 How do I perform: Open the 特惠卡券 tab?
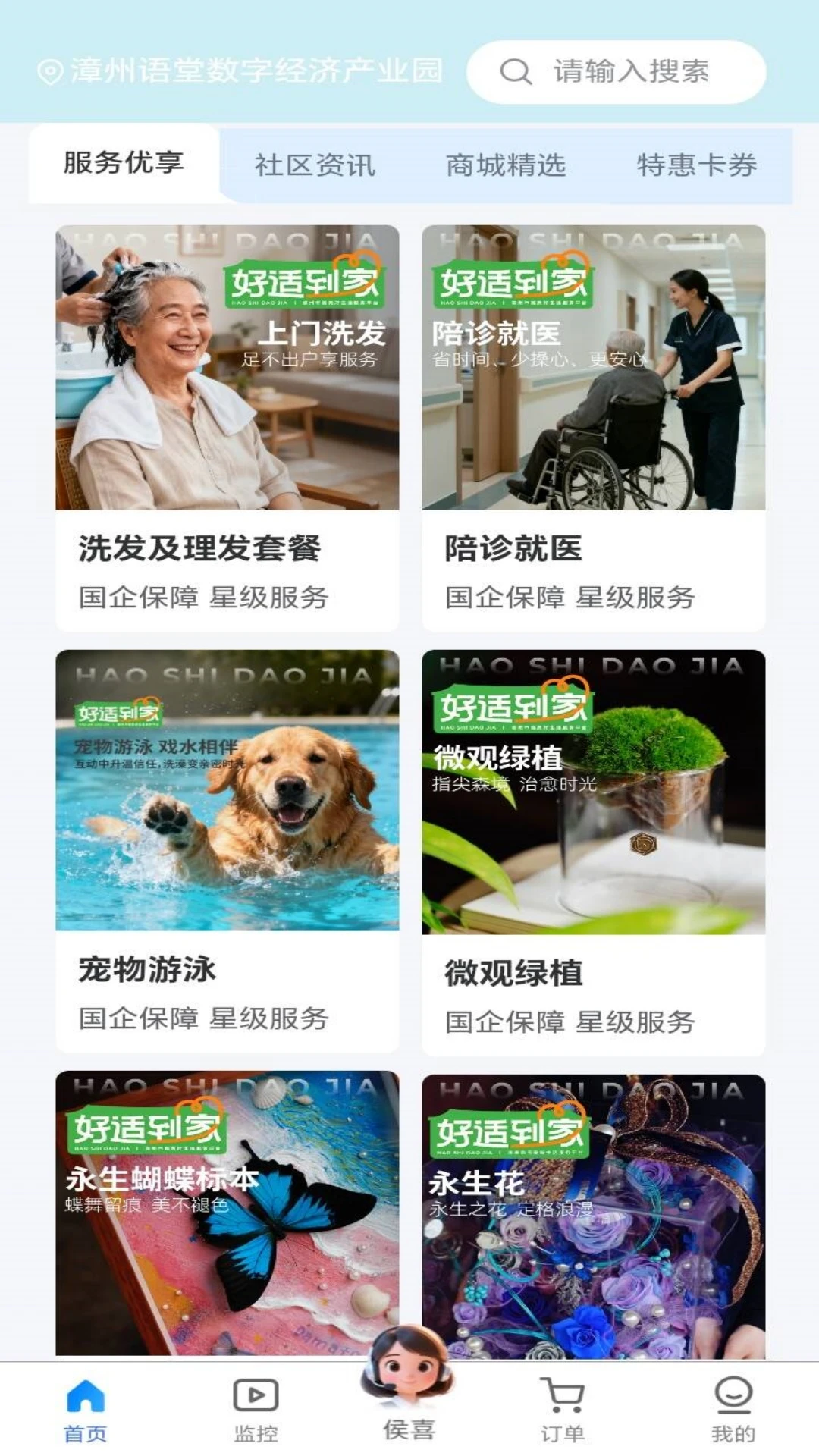(x=697, y=165)
